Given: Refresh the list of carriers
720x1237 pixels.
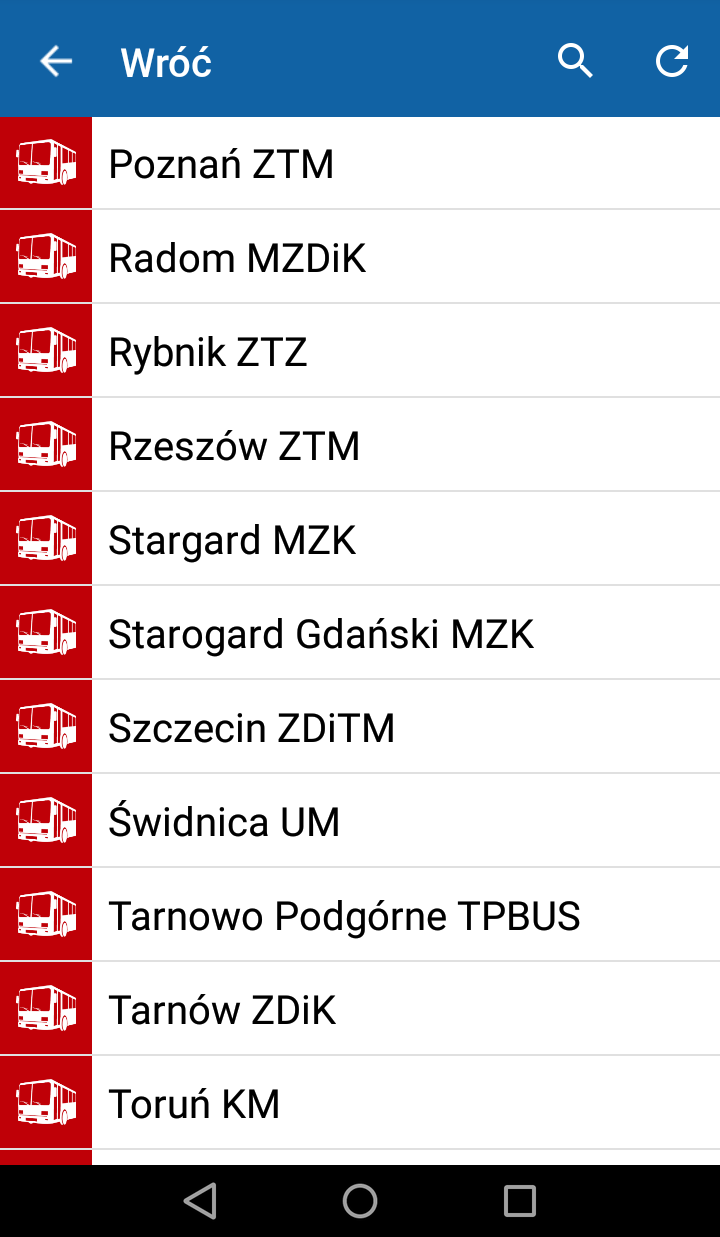Looking at the screenshot, I should point(671,61).
